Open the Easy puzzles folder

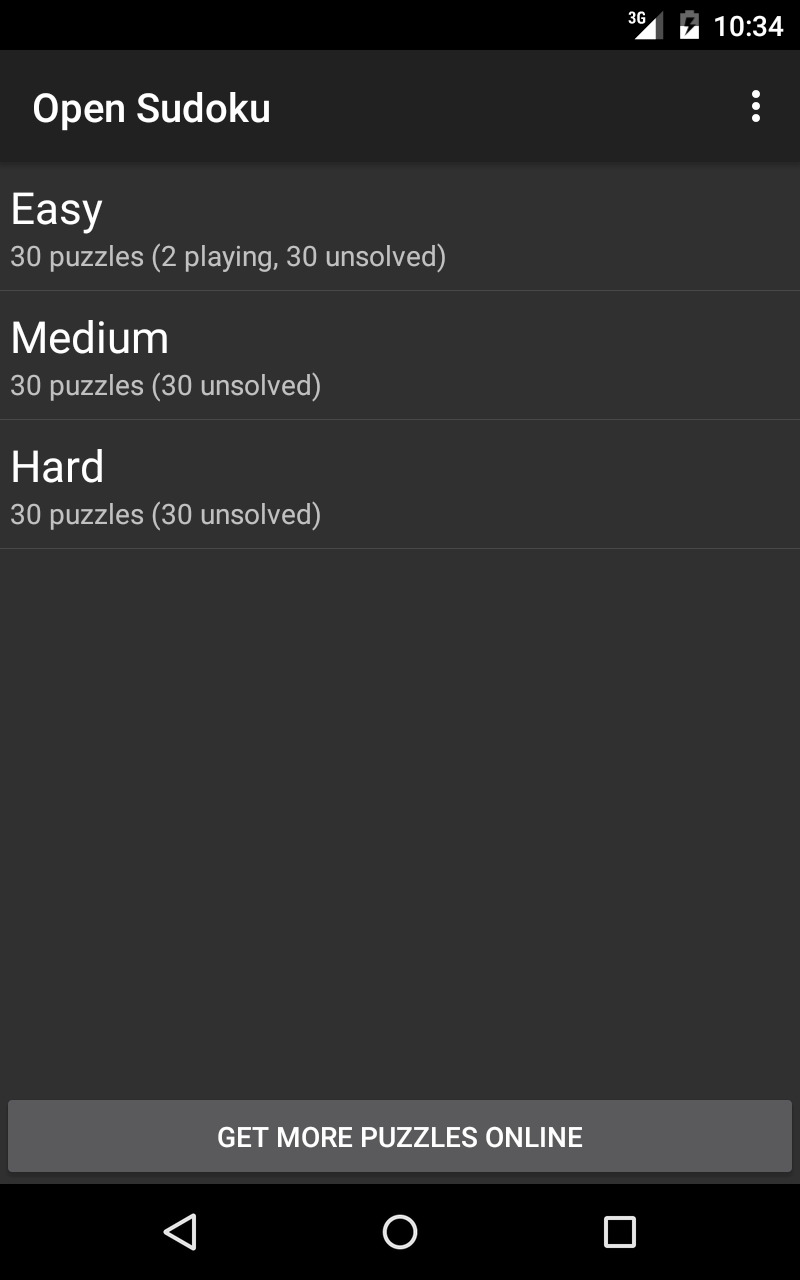pos(400,228)
